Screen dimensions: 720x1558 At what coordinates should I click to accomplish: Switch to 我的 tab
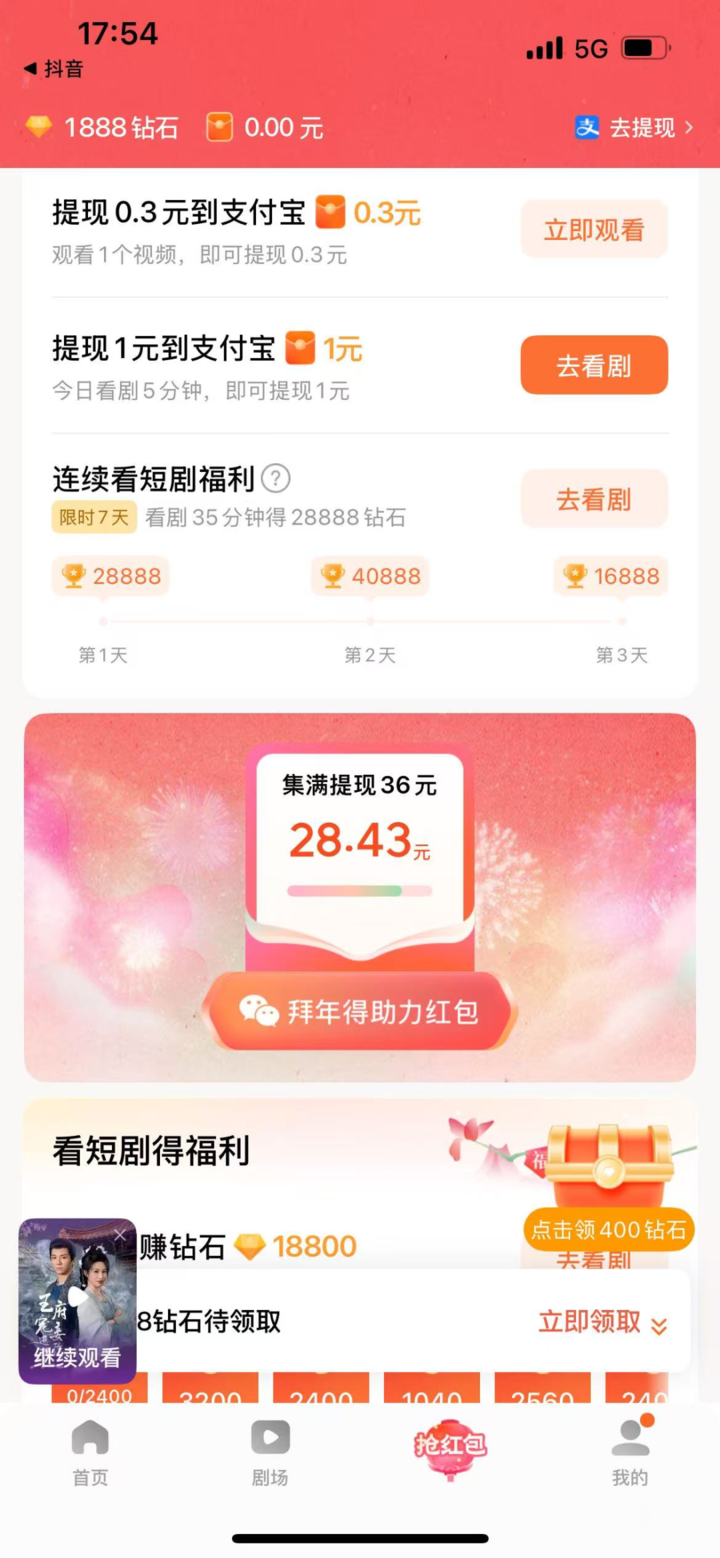point(630,1452)
